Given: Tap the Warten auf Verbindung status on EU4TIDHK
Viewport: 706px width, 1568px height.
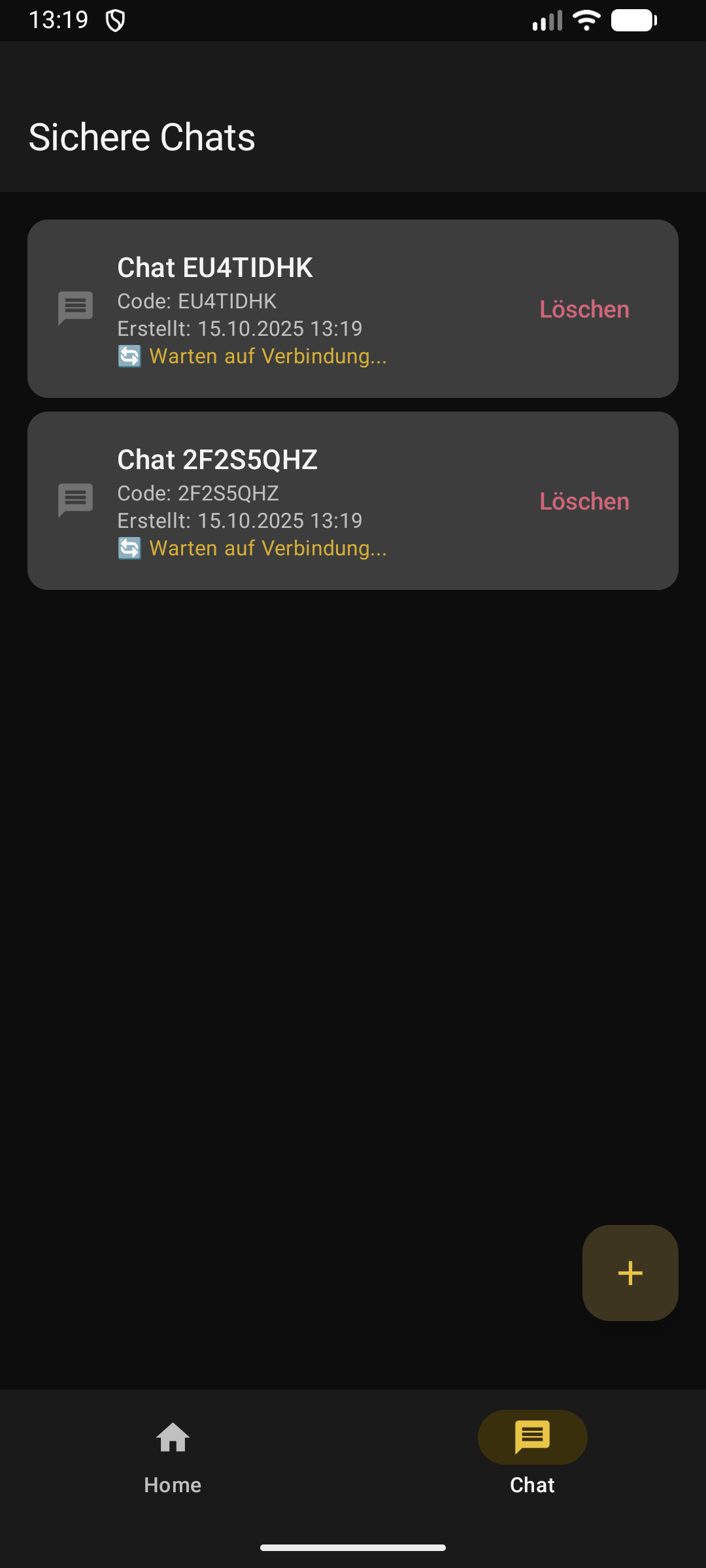Looking at the screenshot, I should [x=268, y=357].
